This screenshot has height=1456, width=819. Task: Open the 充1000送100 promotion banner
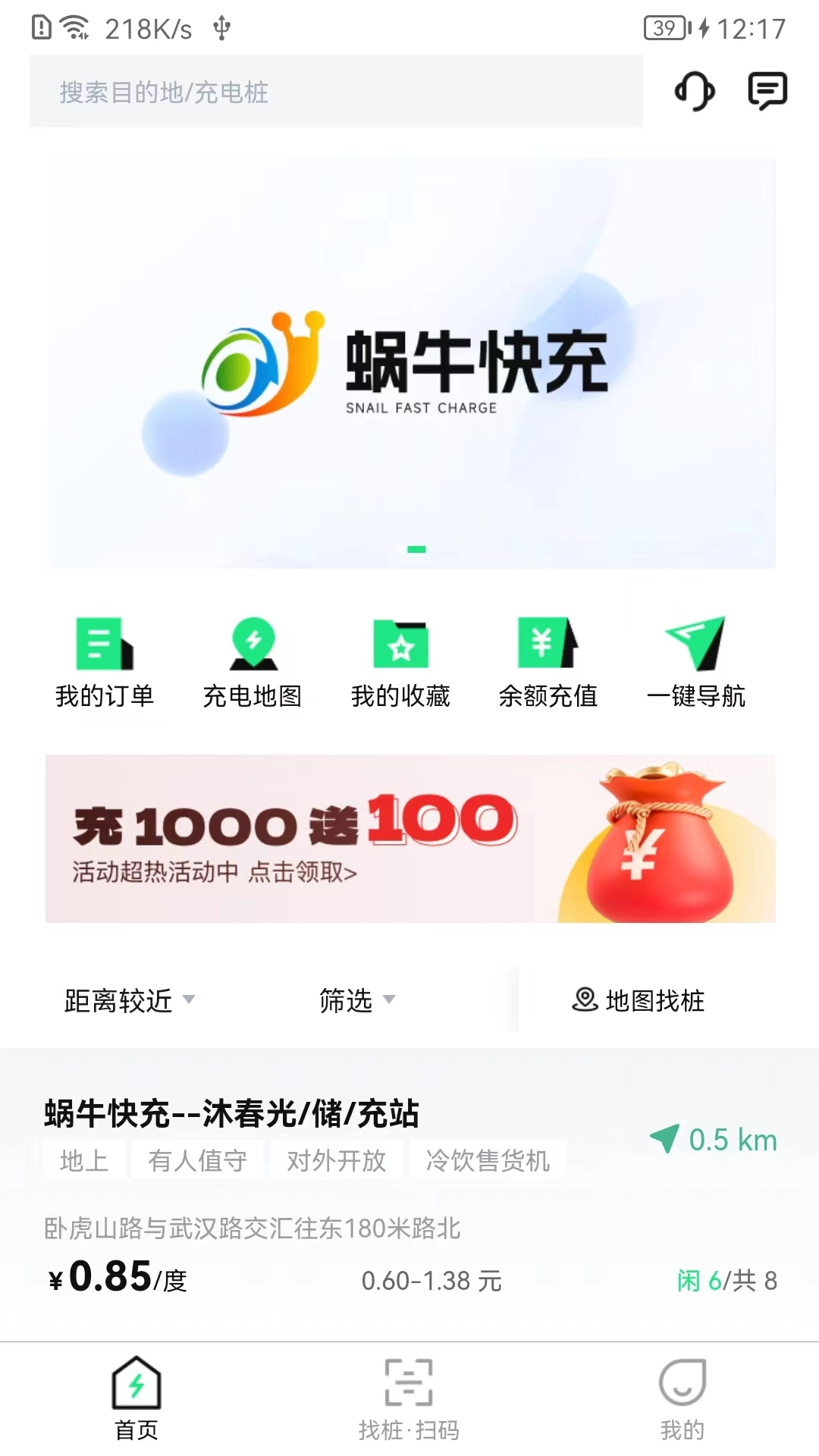pyautogui.click(x=410, y=838)
